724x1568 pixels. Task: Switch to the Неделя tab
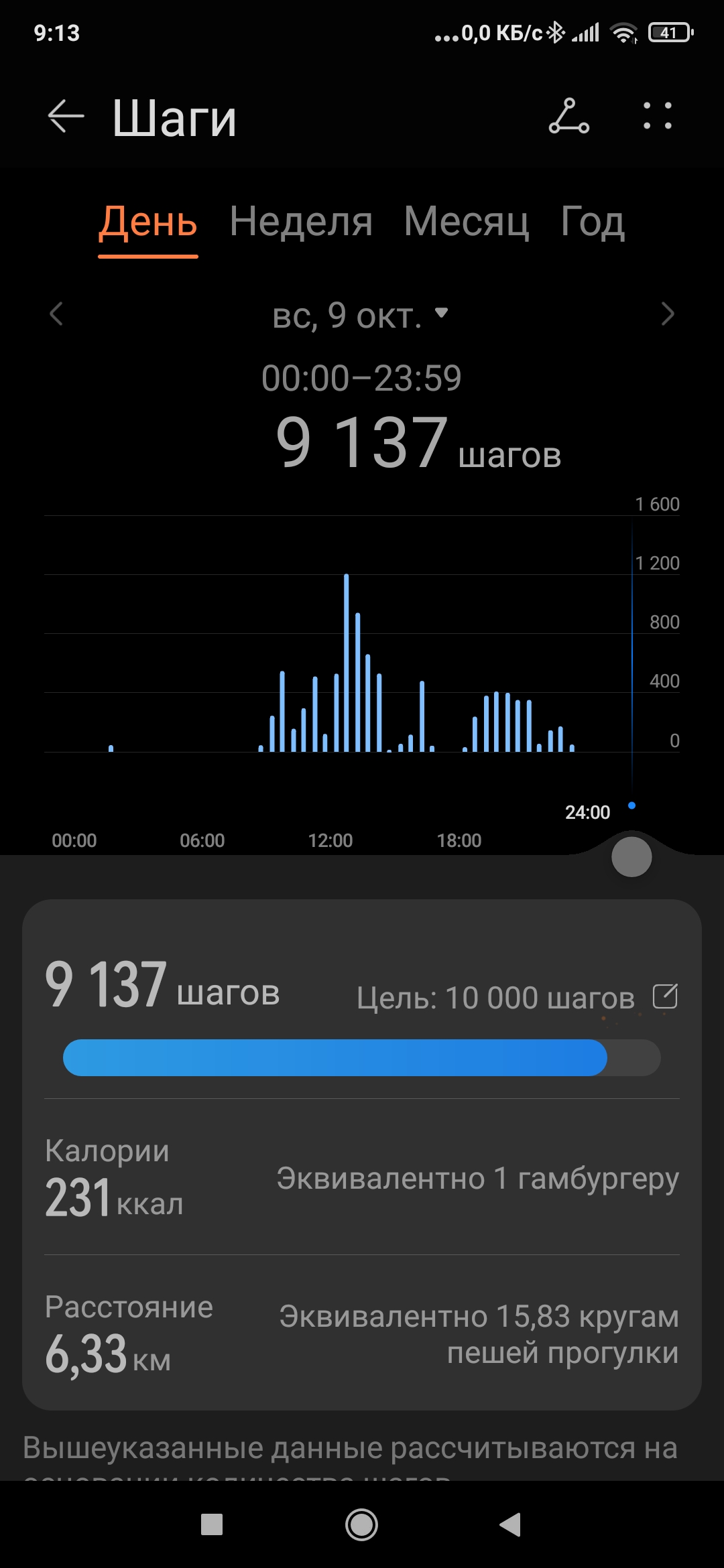pyautogui.click(x=301, y=222)
